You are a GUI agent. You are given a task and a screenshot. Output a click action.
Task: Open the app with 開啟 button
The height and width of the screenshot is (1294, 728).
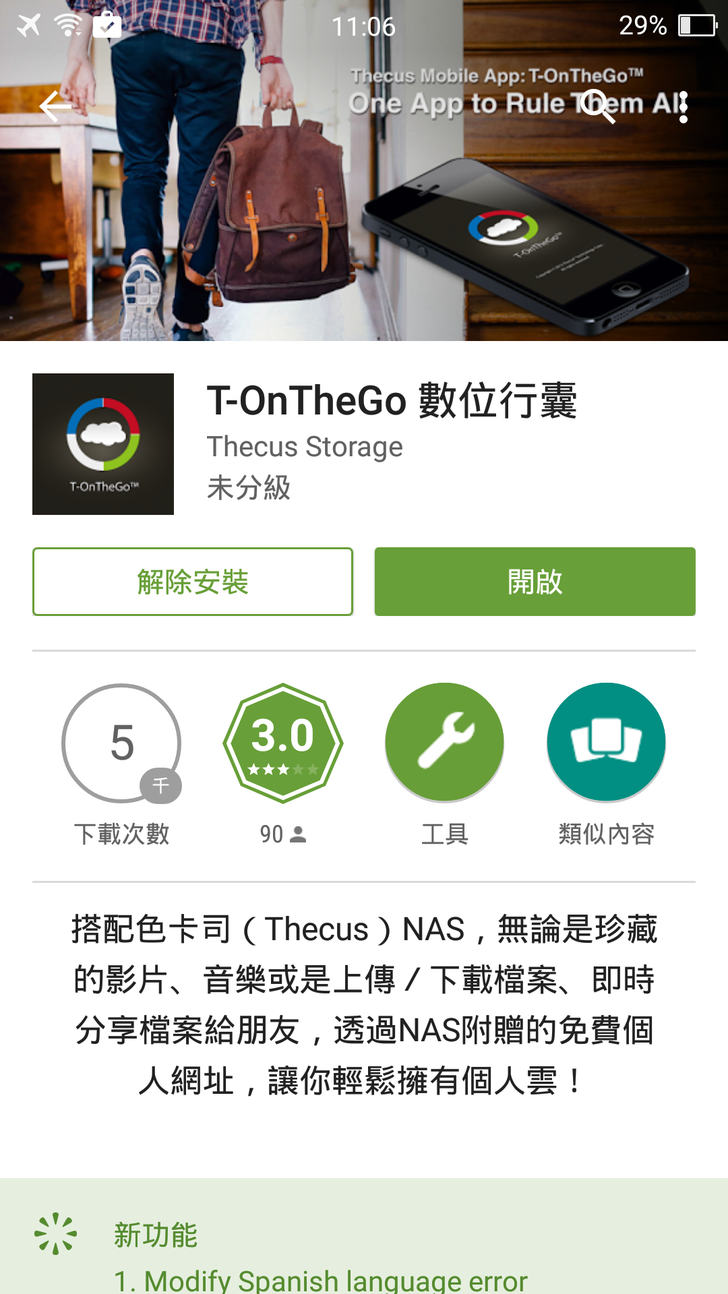tap(534, 581)
